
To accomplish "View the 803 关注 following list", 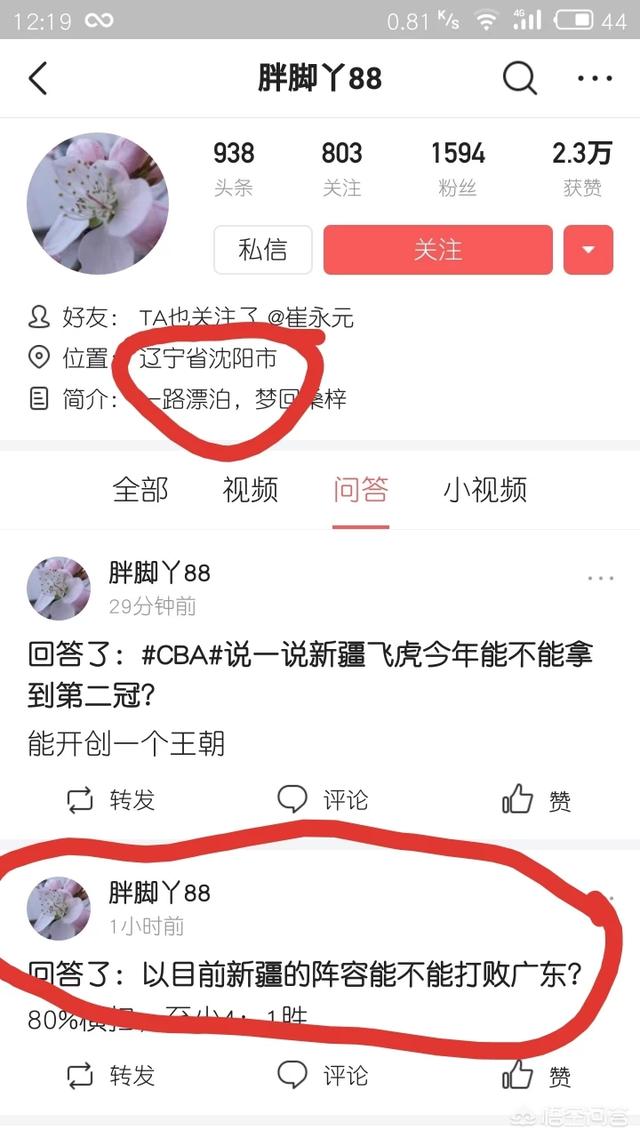I will pos(341,167).
